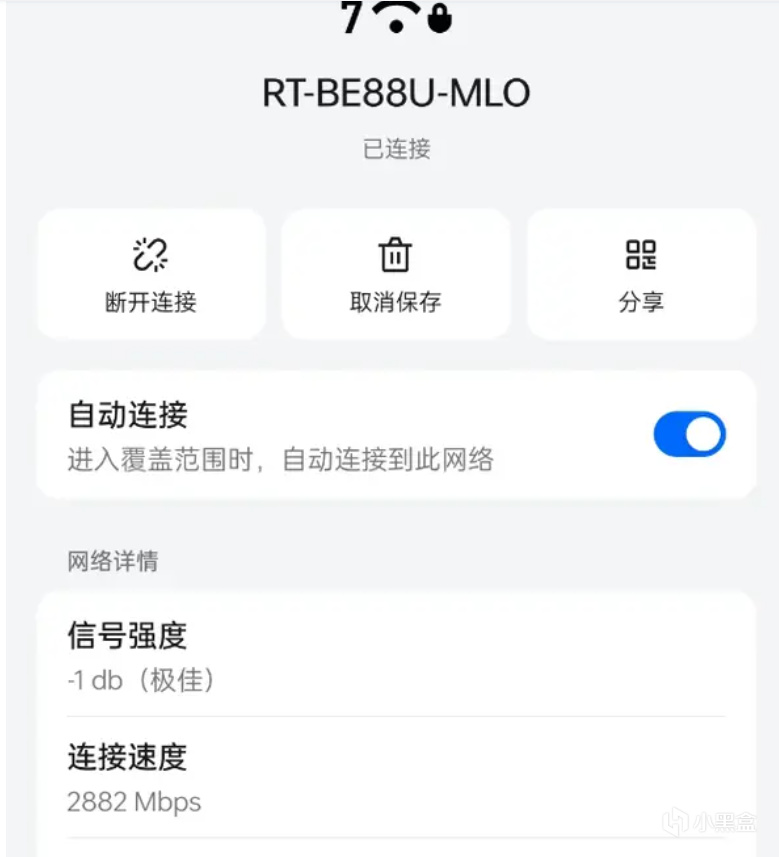Forget this saved network (取消保存)
Screen dimensions: 779x857
pos(395,273)
